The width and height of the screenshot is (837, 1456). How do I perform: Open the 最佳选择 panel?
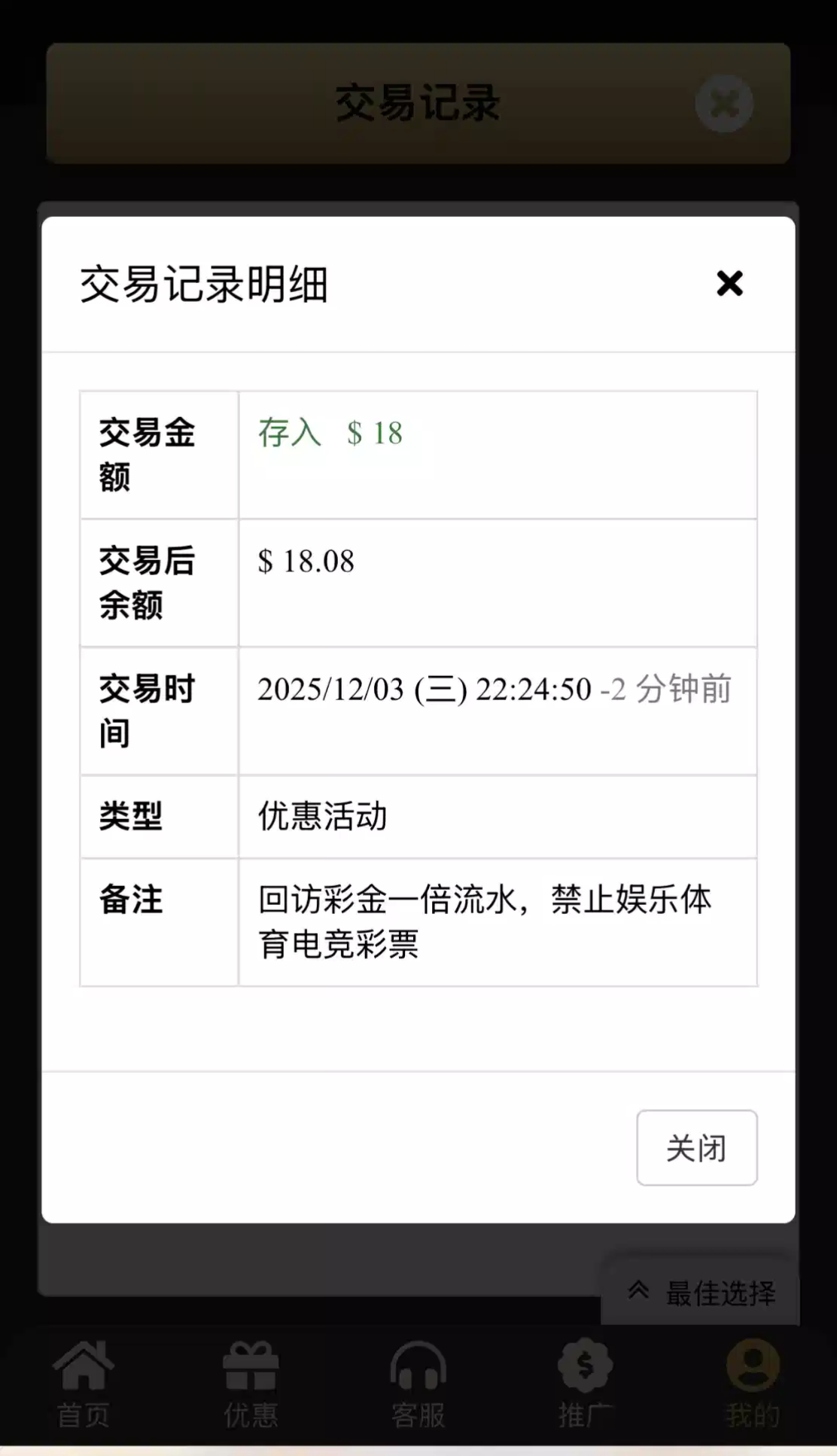click(701, 1292)
